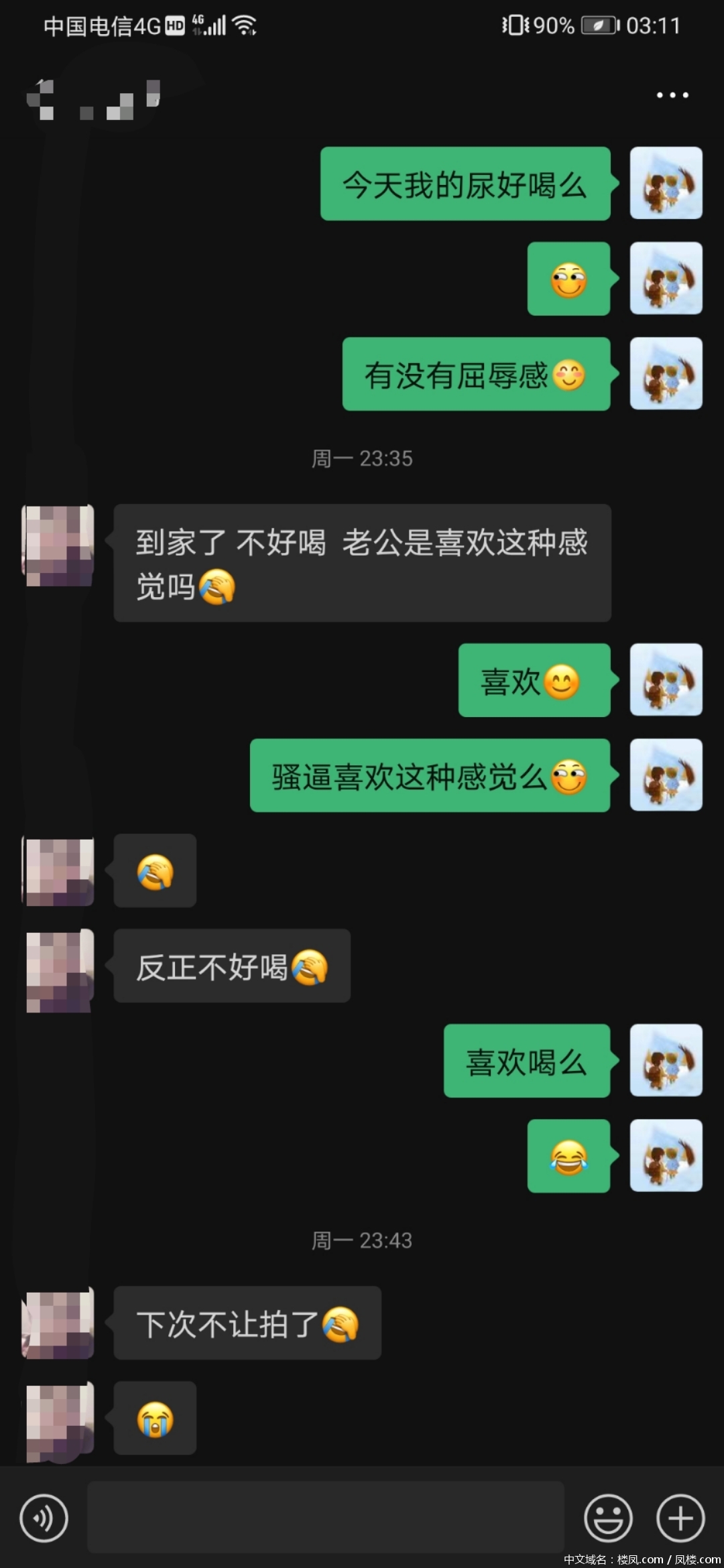Viewport: 724px width, 1568px height.
Task: Tap the Wi-Fi icon in status bar
Action: [x=243, y=24]
